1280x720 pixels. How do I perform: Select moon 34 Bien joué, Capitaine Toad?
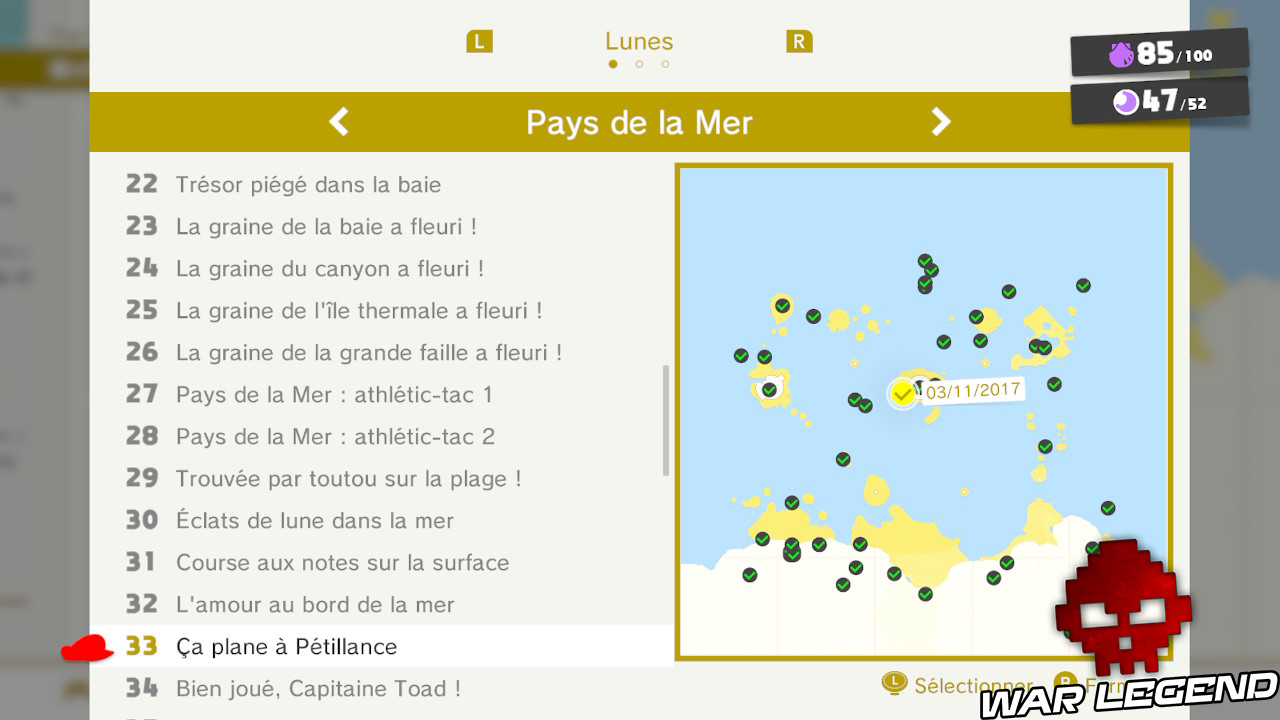(318, 688)
